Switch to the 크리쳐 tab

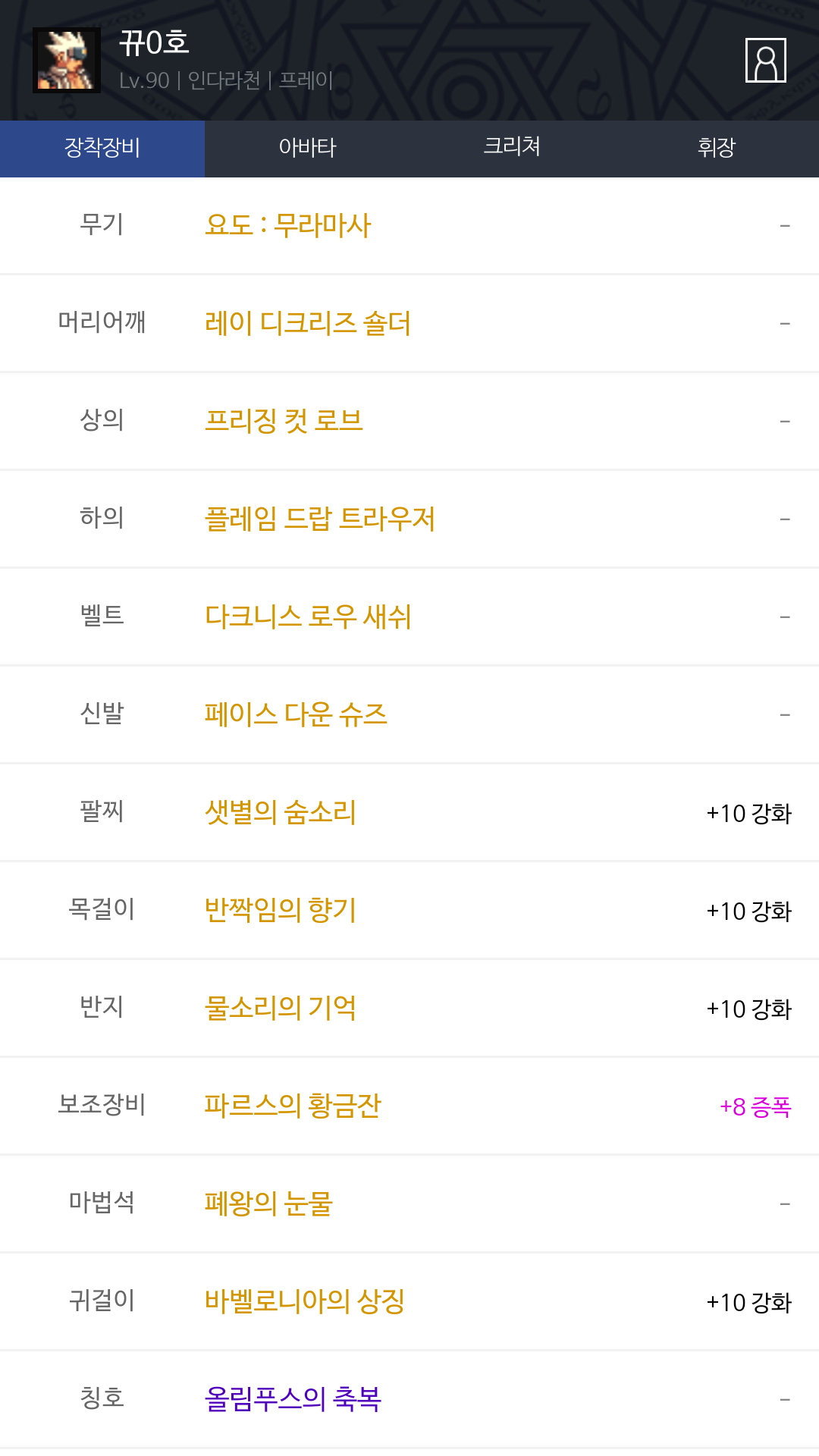512,148
